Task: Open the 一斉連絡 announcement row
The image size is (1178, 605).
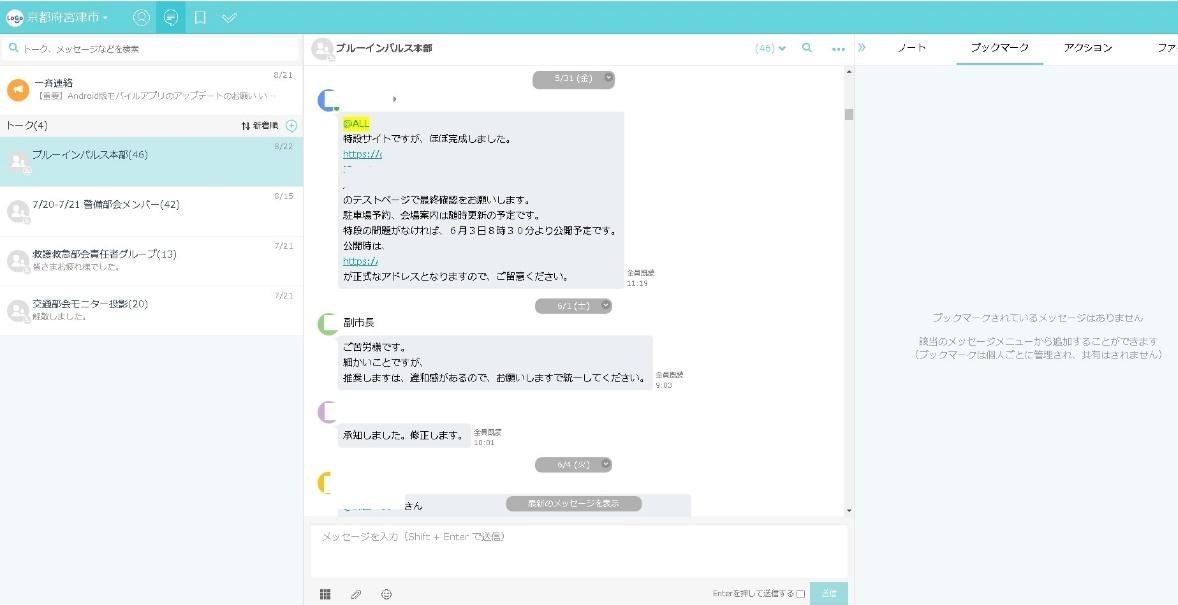Action: click(150, 89)
